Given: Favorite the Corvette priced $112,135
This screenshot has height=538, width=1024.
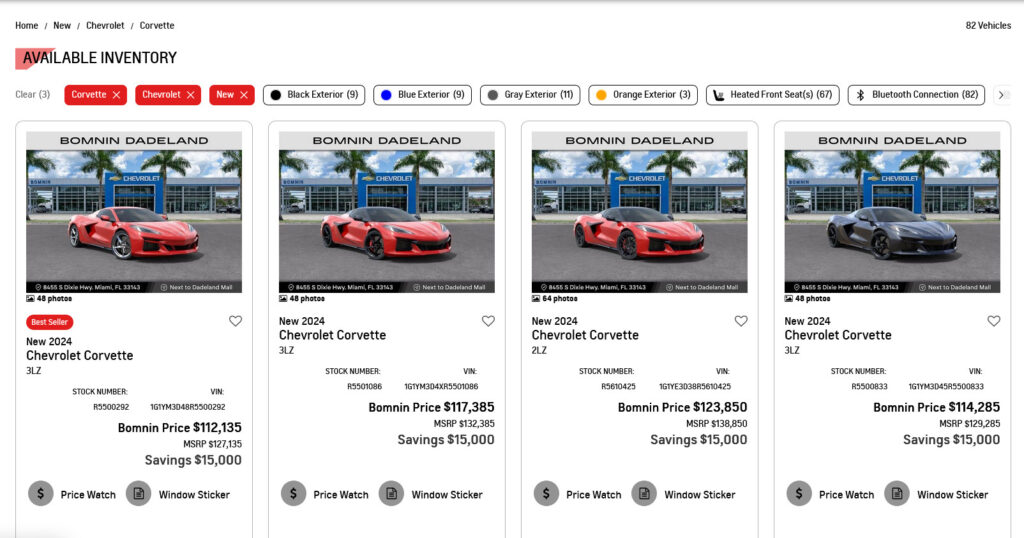Looking at the screenshot, I should coord(235,321).
